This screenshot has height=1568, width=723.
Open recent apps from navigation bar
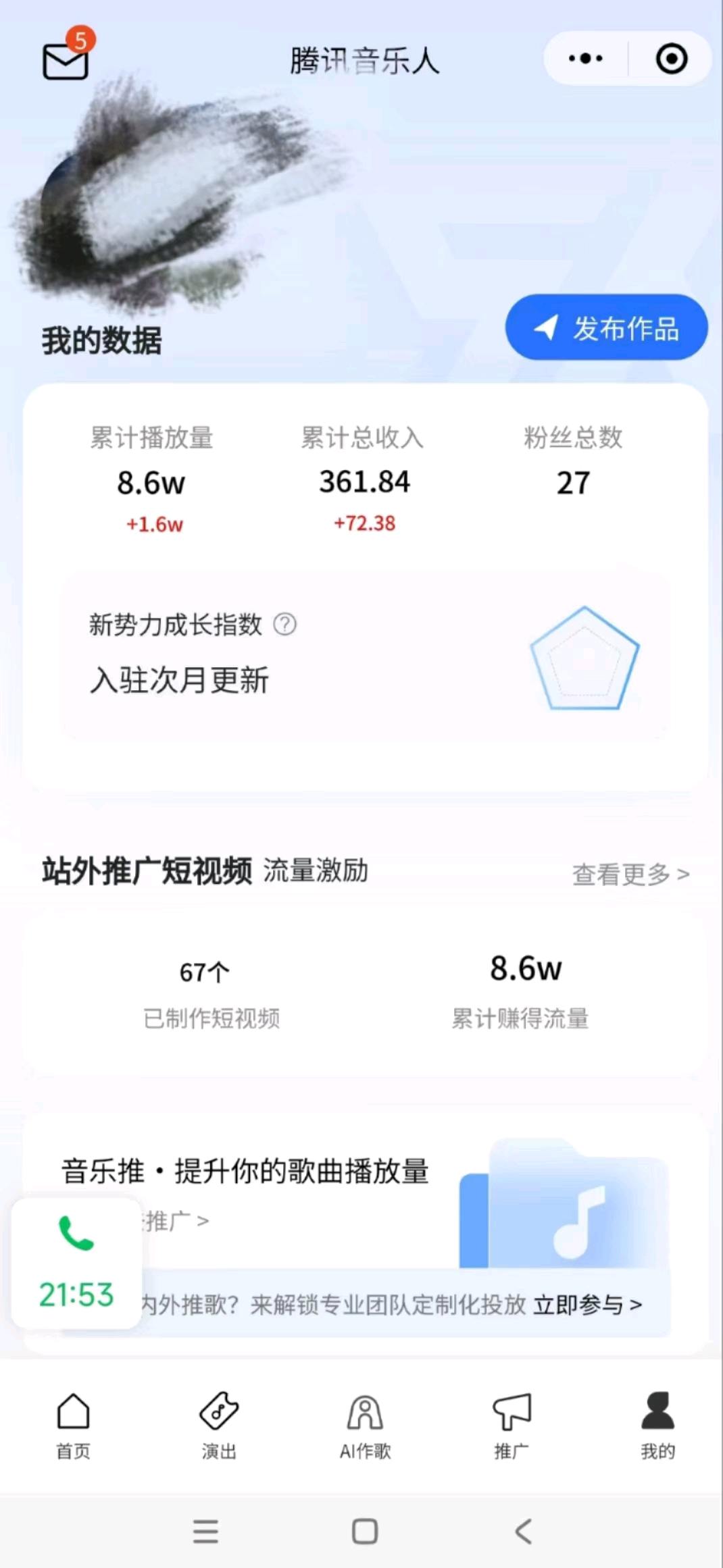(x=205, y=1531)
